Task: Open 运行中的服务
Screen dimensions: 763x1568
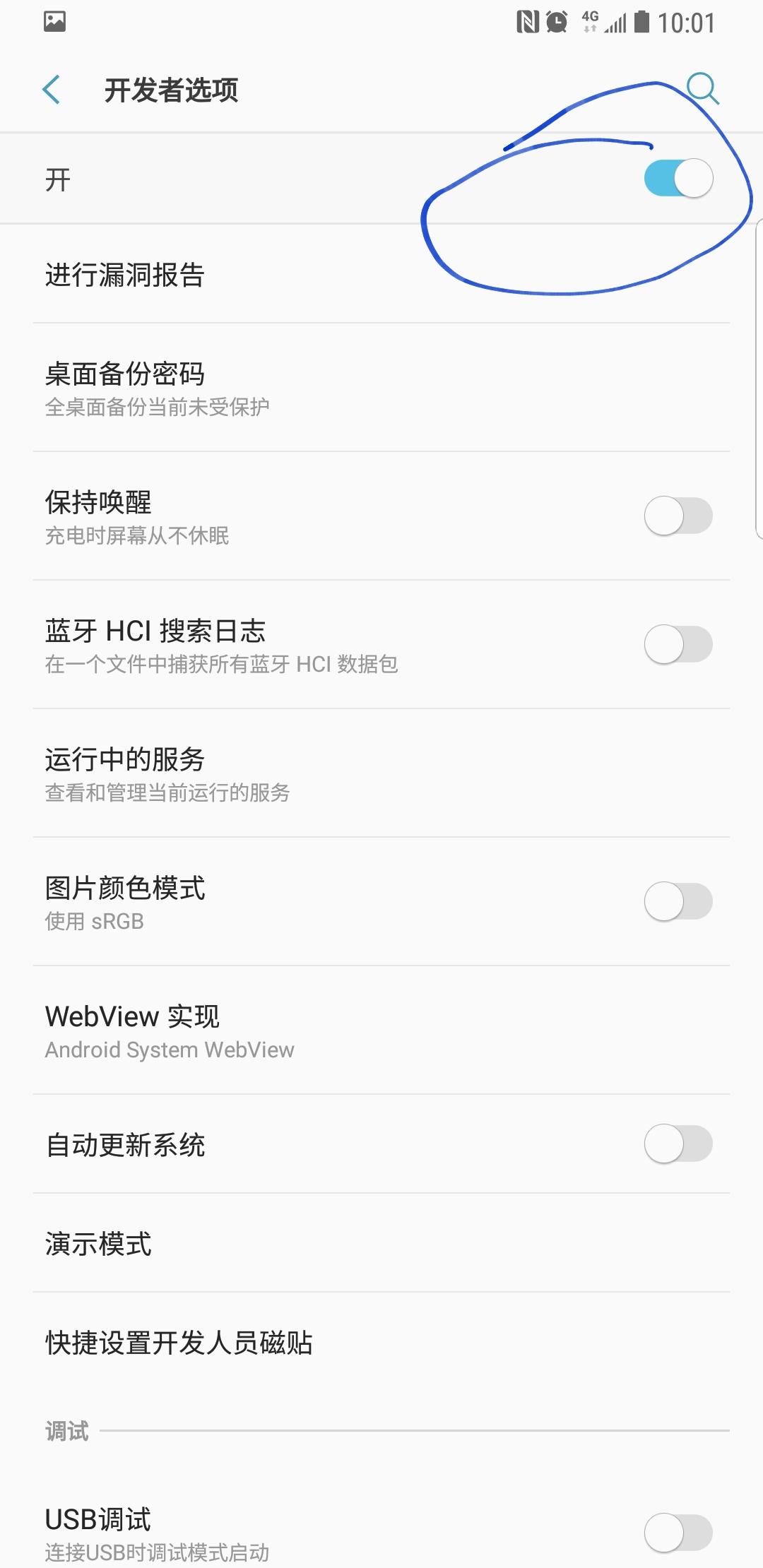Action: click(381, 773)
